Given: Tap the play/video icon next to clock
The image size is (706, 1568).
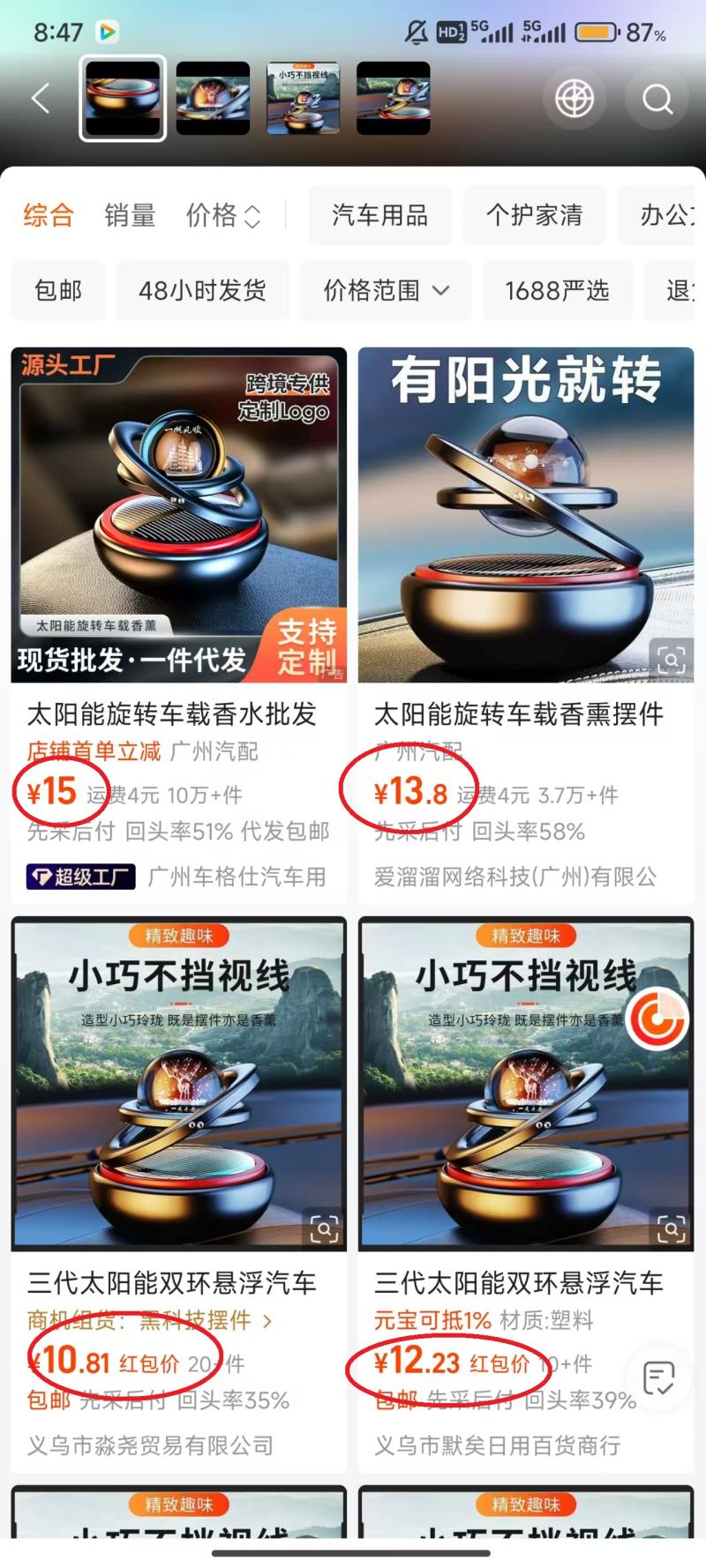Looking at the screenshot, I should point(106,32).
